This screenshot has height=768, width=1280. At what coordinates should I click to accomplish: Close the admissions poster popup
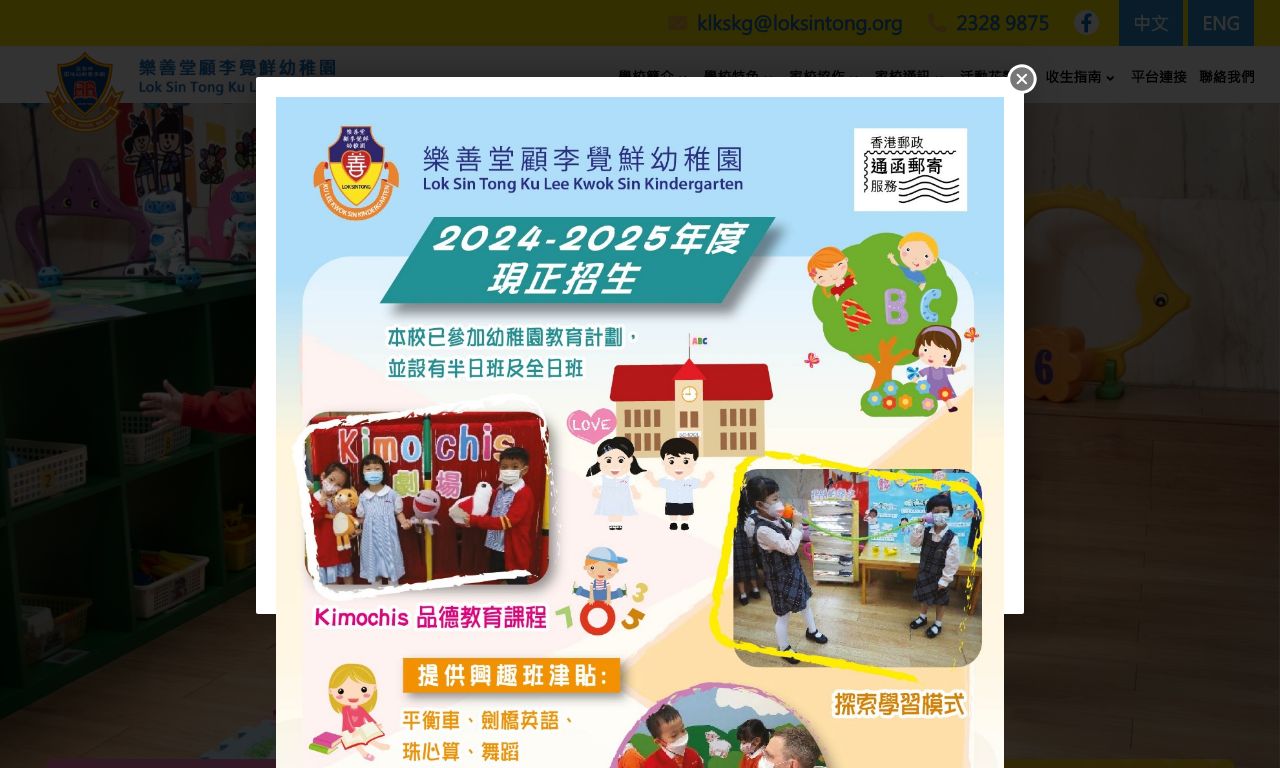pyautogui.click(x=1022, y=79)
